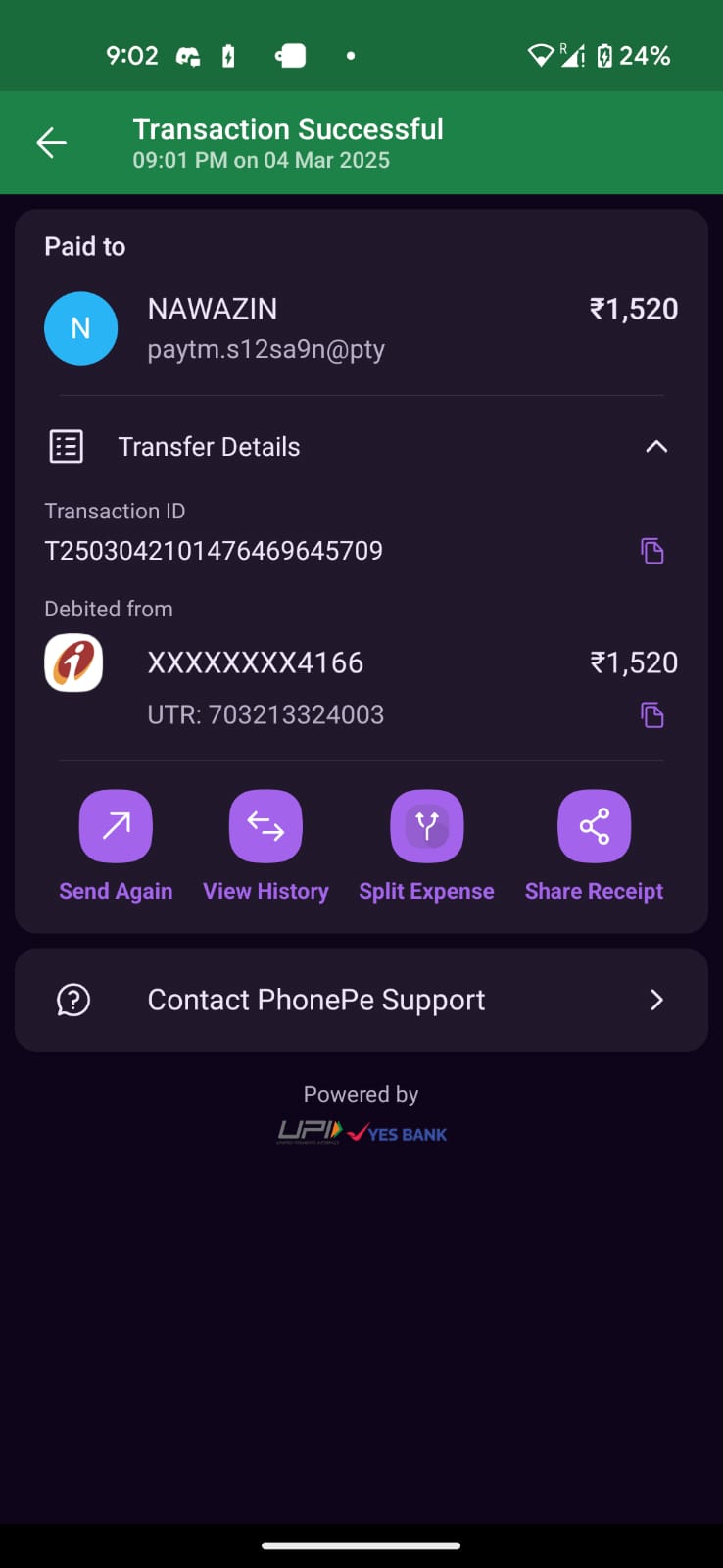
Task: Select Split Expense
Action: tap(426, 826)
